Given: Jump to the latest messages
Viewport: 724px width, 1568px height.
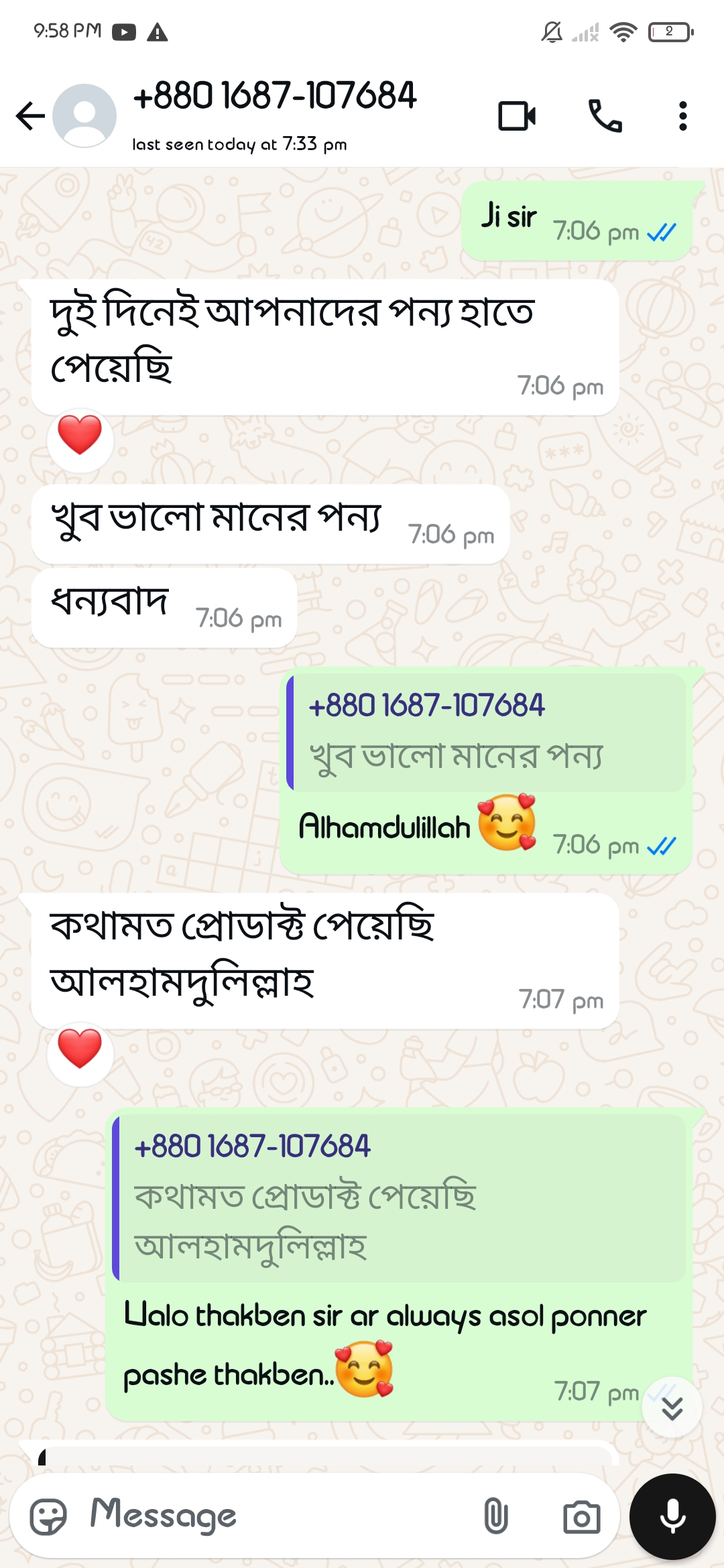Looking at the screenshot, I should pyautogui.click(x=672, y=1407).
